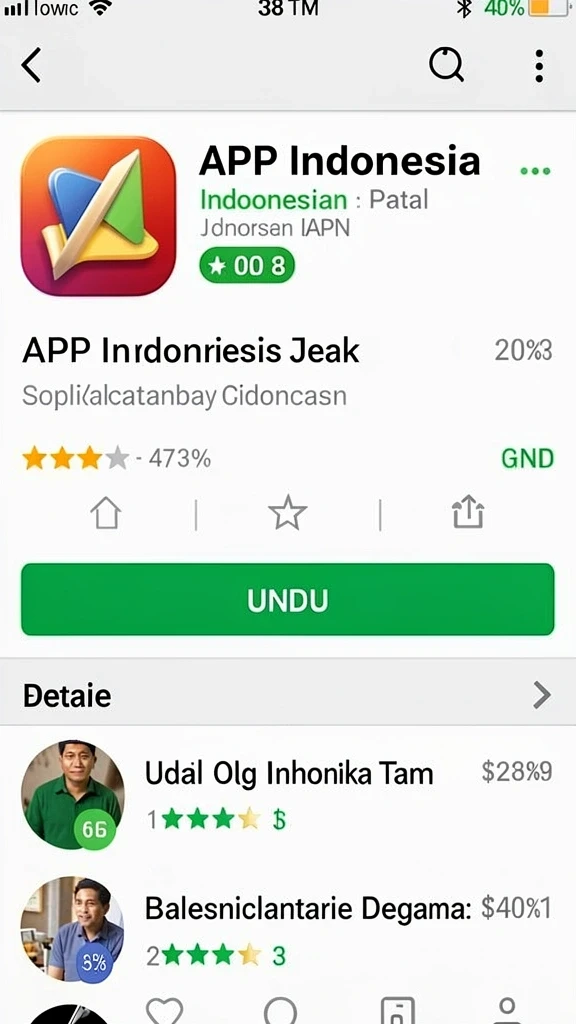Open the three-dot overflow menu
This screenshot has height=1024, width=576.
point(539,65)
